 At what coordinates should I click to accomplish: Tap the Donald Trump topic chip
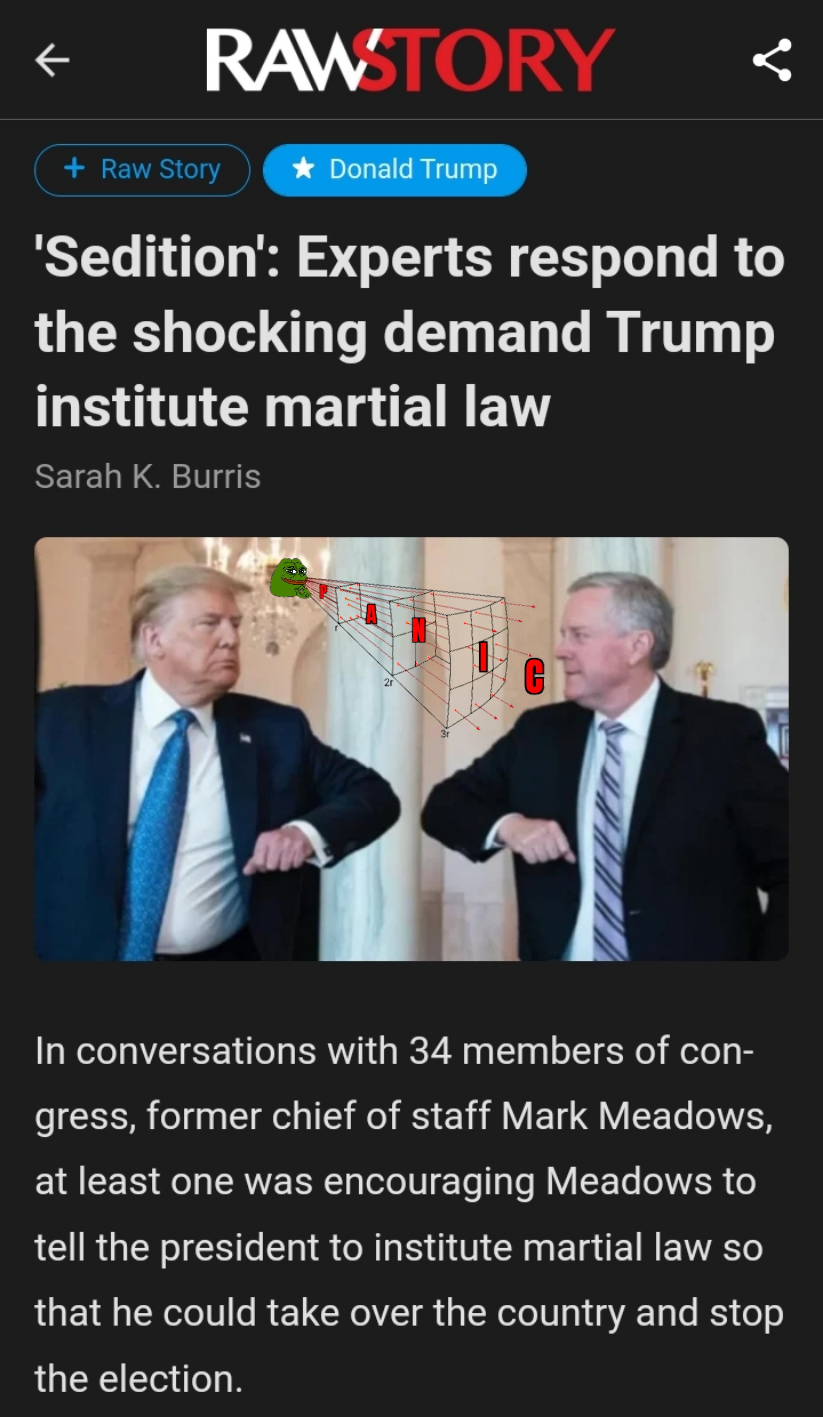[395, 170]
